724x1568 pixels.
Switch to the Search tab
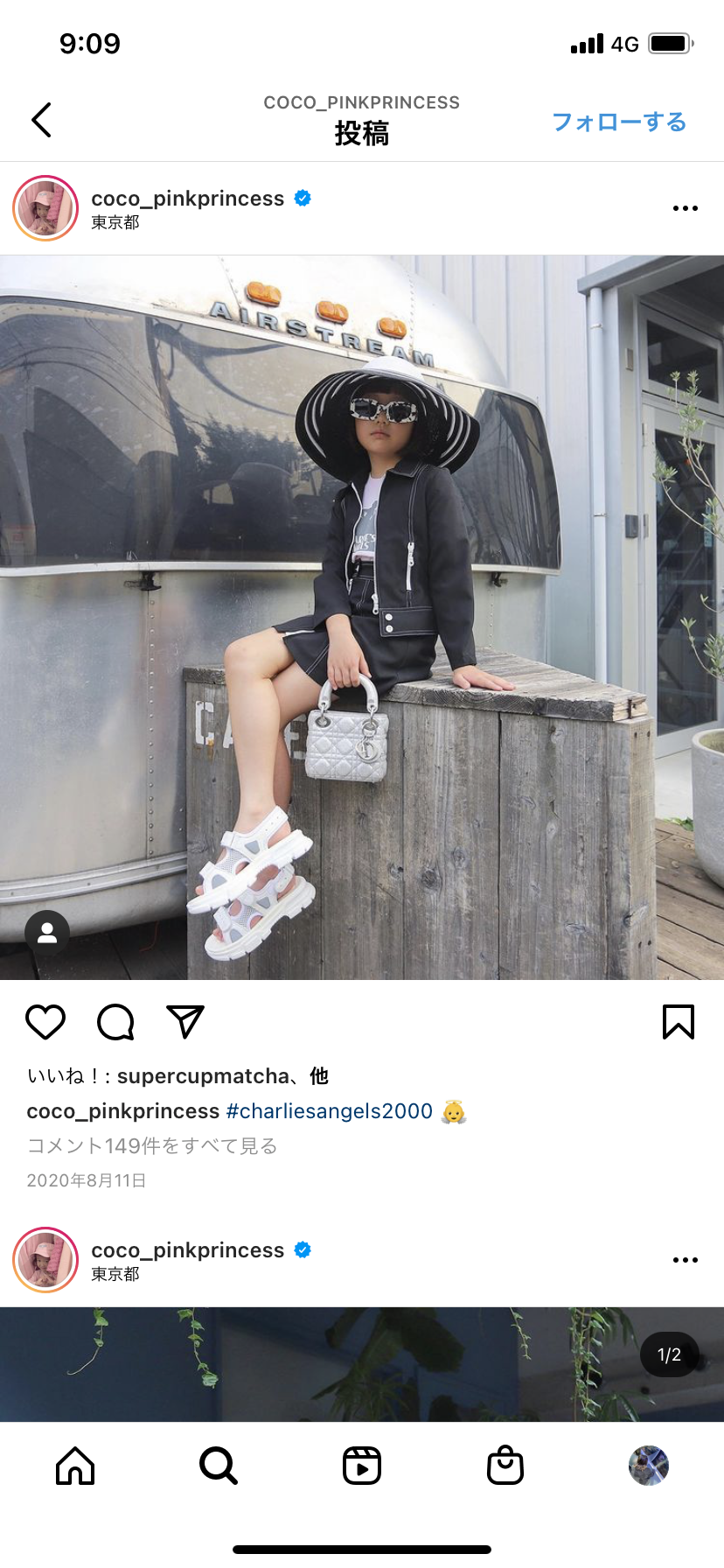(x=218, y=1466)
